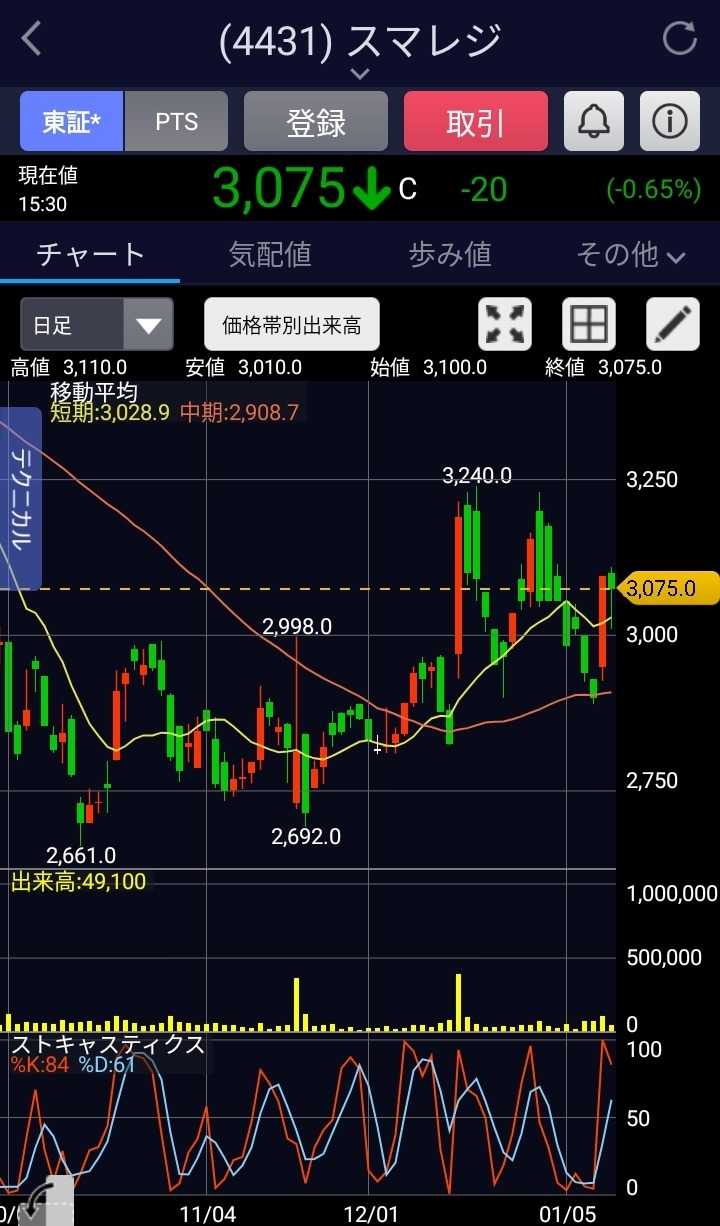Refresh the stock quote
The width and height of the screenshot is (720, 1226).
pos(680,39)
